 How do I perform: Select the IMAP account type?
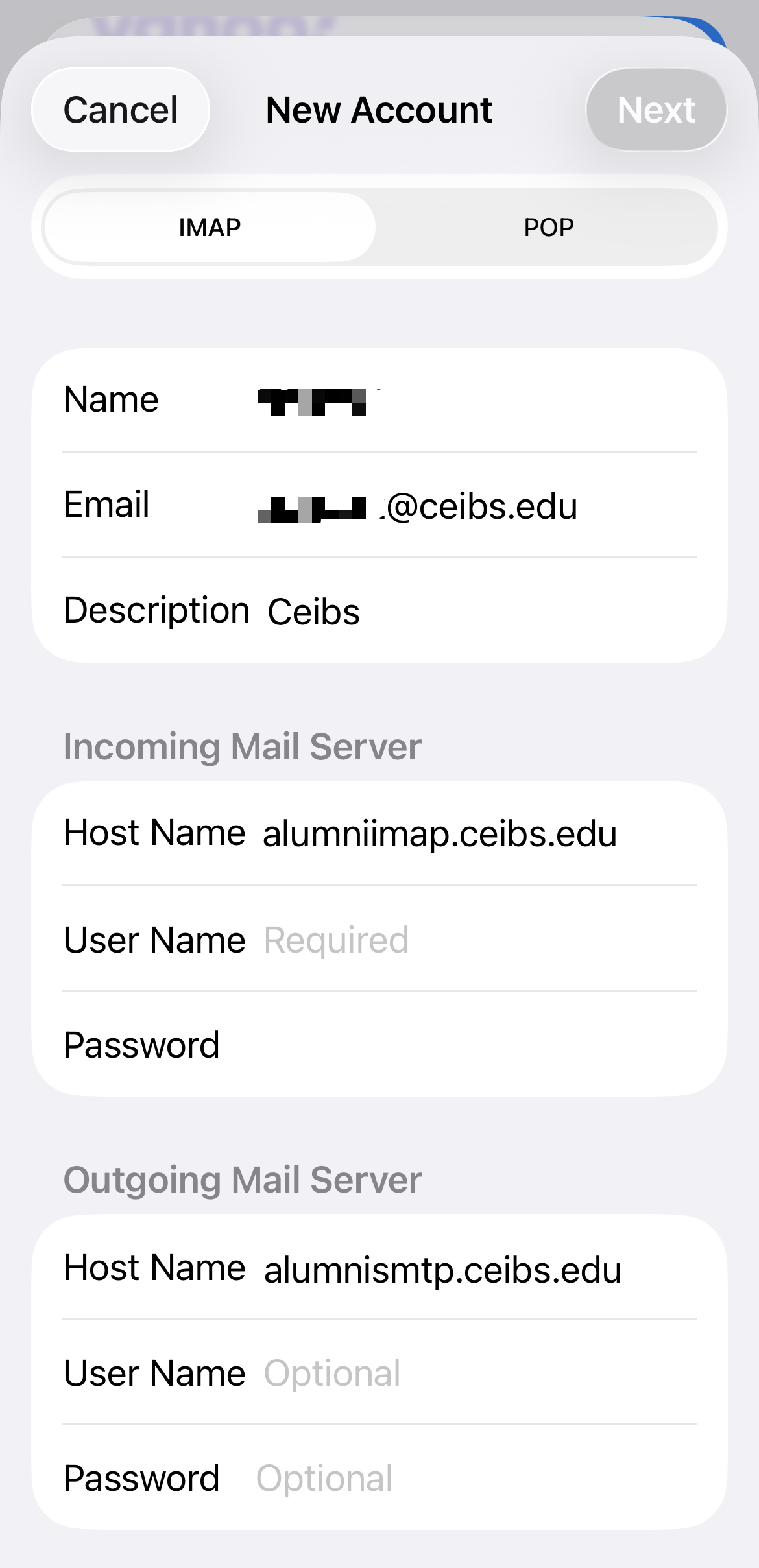click(x=210, y=228)
